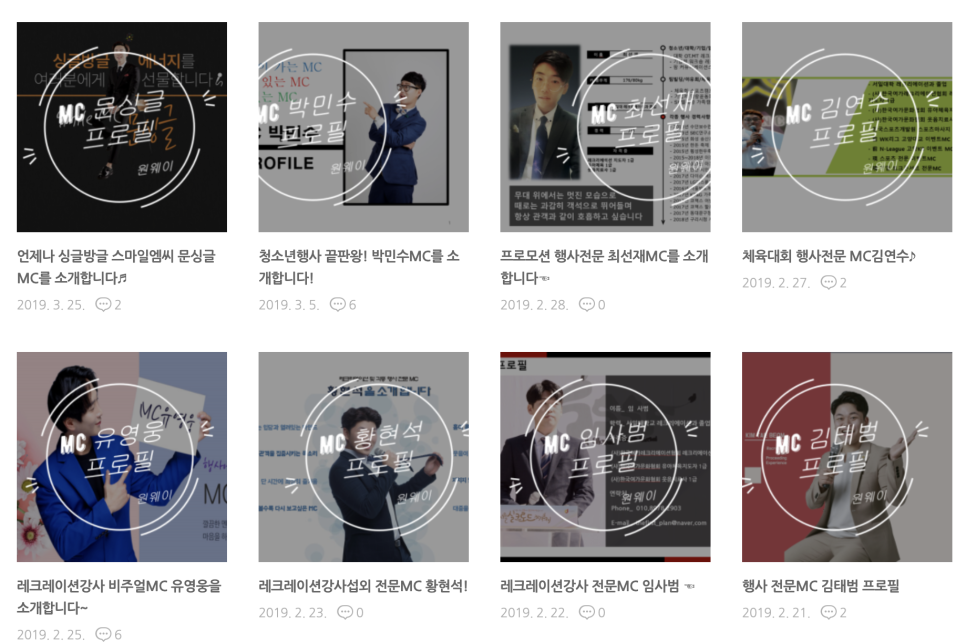Open post title 레크레이션강사섭외 전문MC 황현석
Image resolution: width=966 pixels, height=643 pixels.
point(362,586)
